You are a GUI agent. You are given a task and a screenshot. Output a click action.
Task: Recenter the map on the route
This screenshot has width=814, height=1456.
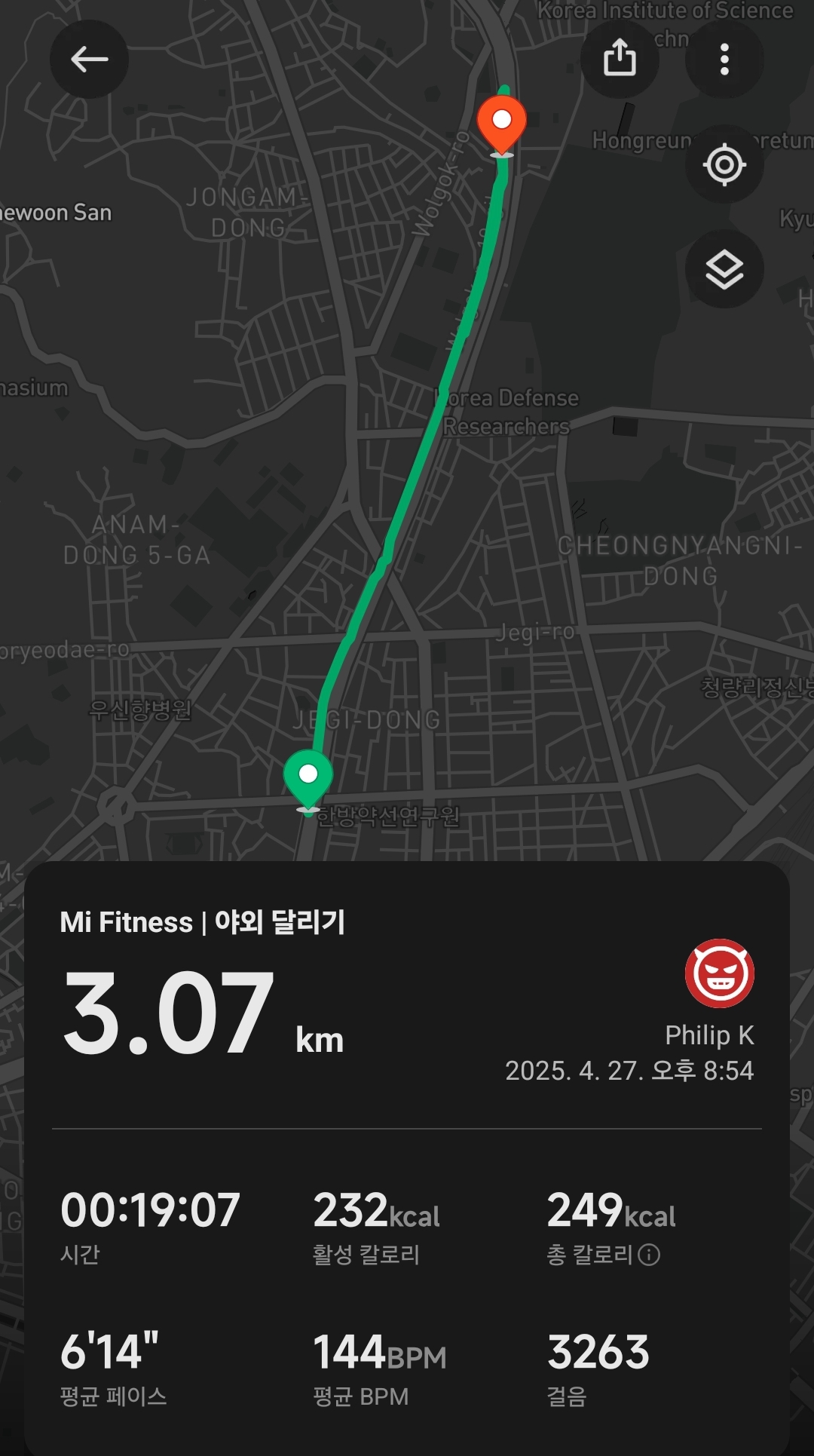pyautogui.click(x=724, y=164)
